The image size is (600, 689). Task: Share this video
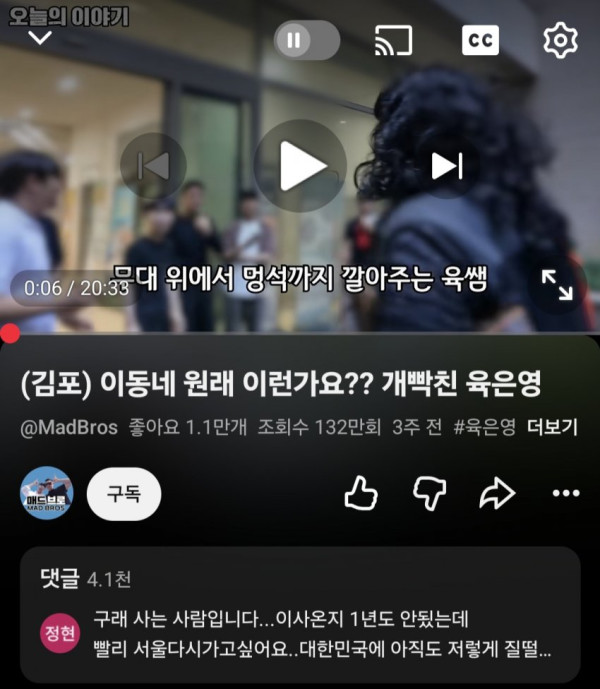pos(497,493)
